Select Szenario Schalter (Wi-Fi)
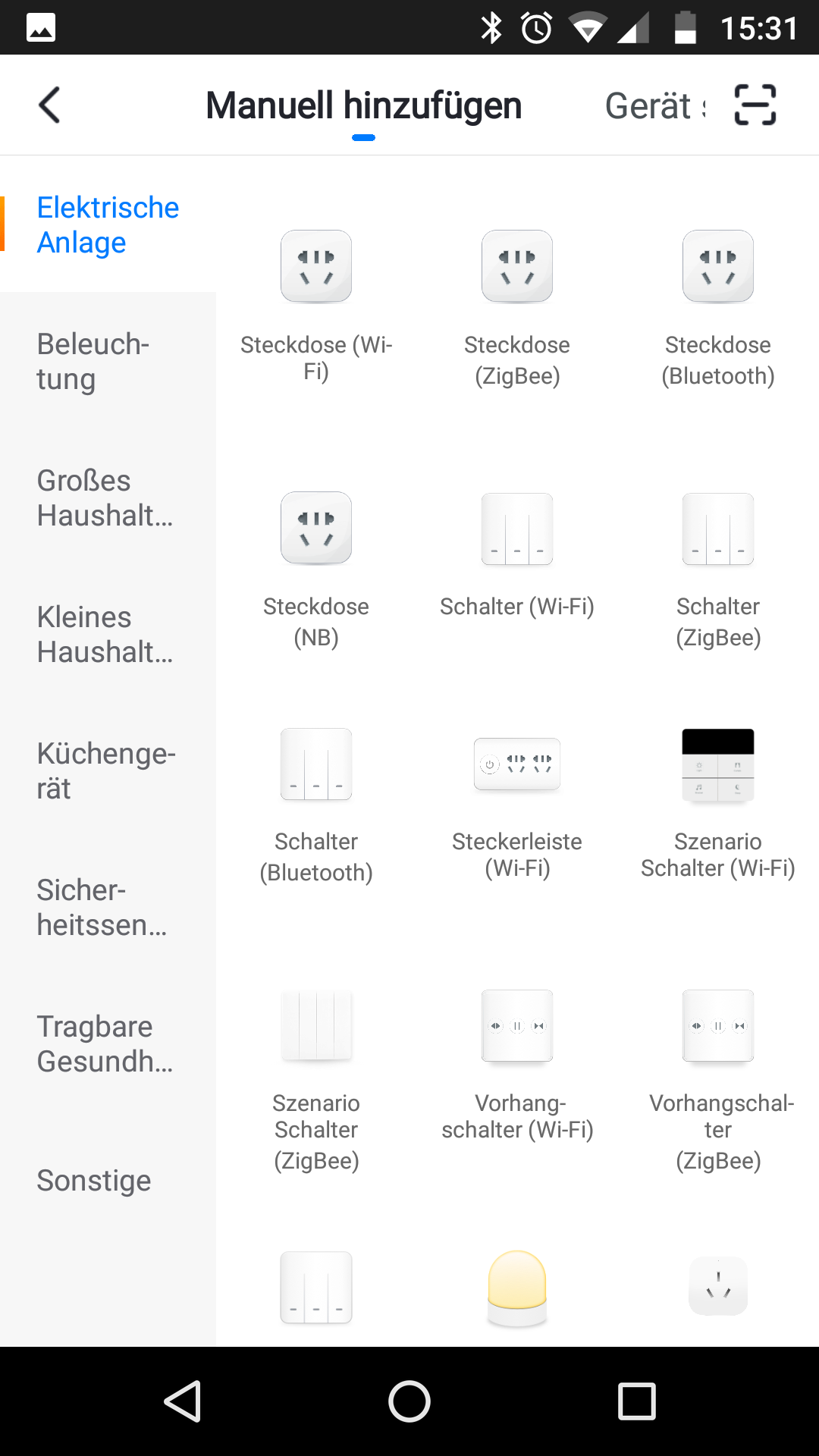Image resolution: width=819 pixels, height=1456 pixels. pos(718,805)
